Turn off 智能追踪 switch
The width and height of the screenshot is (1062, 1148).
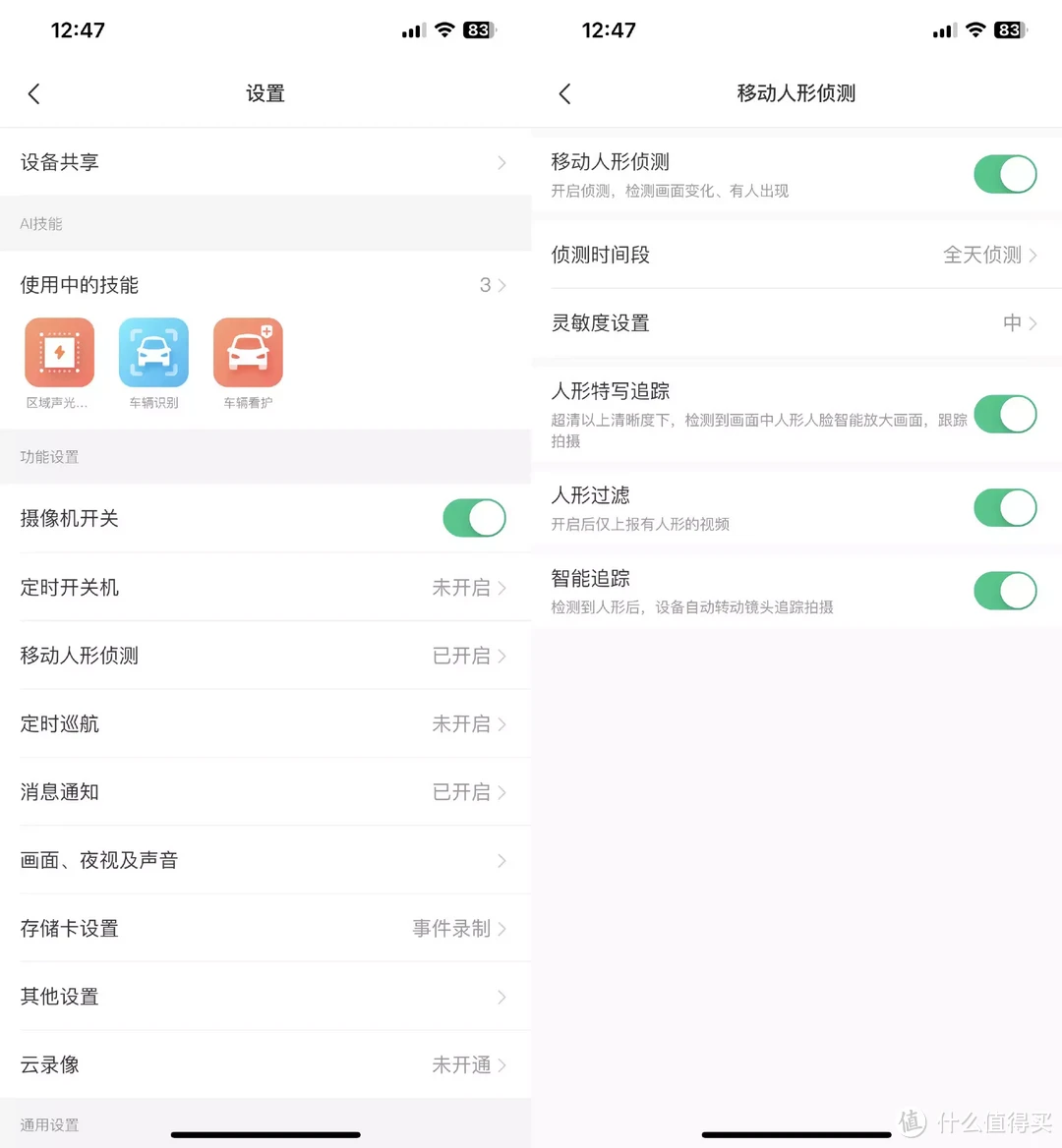(x=1005, y=592)
